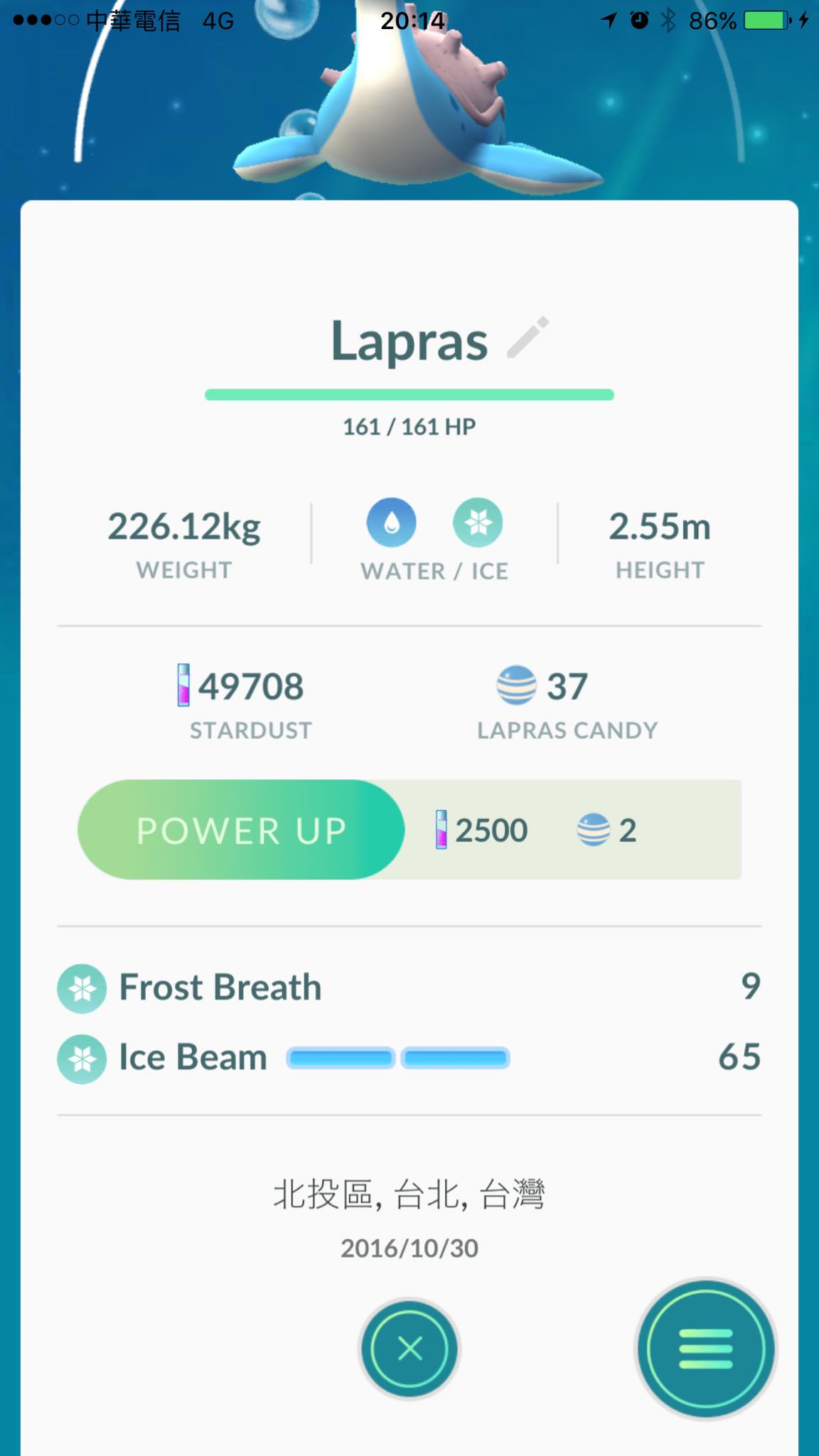Open the round three-line options menu
Viewport: 819px width, 1456px height.
click(x=705, y=1349)
